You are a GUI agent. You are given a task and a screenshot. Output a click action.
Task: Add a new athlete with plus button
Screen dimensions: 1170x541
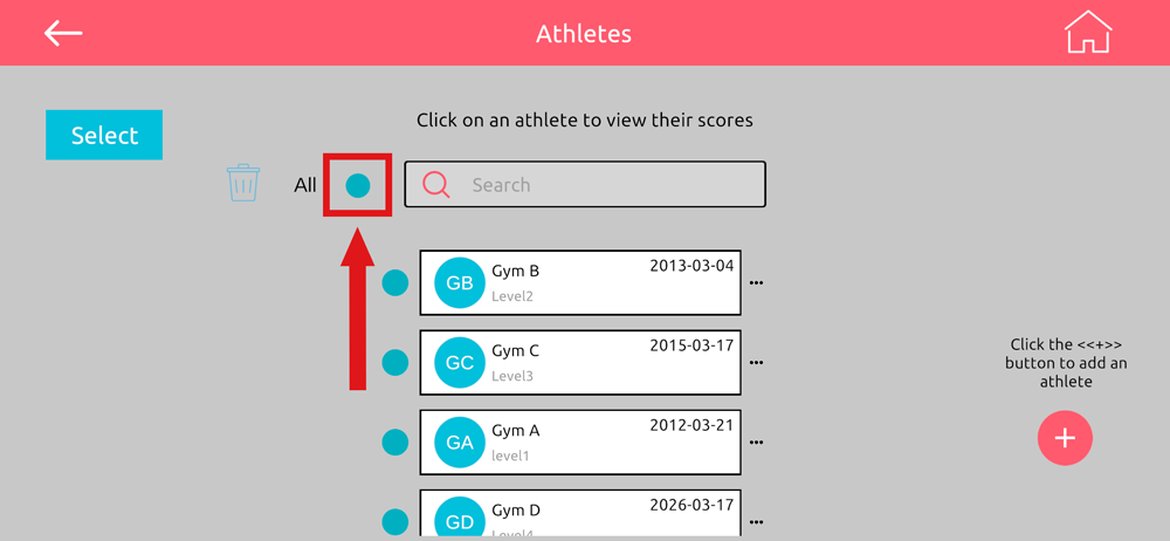(x=1065, y=438)
